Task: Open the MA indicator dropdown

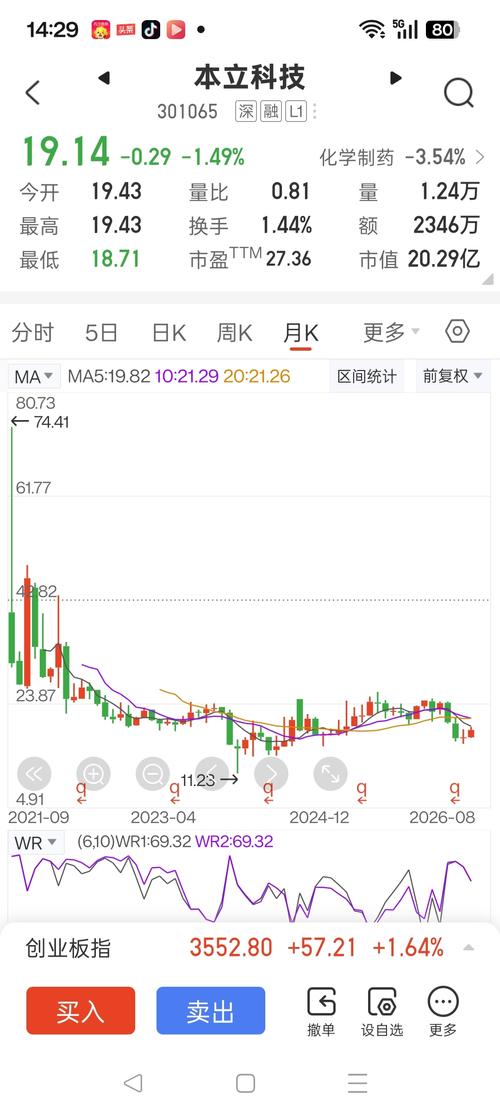Action: pyautogui.click(x=35, y=376)
